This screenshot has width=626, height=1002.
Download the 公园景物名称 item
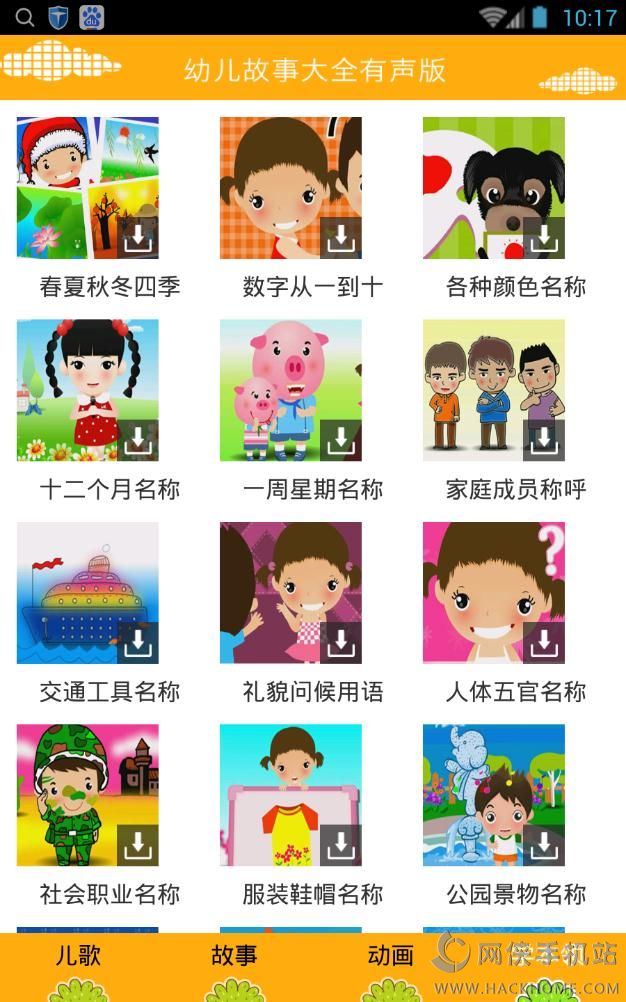(544, 845)
